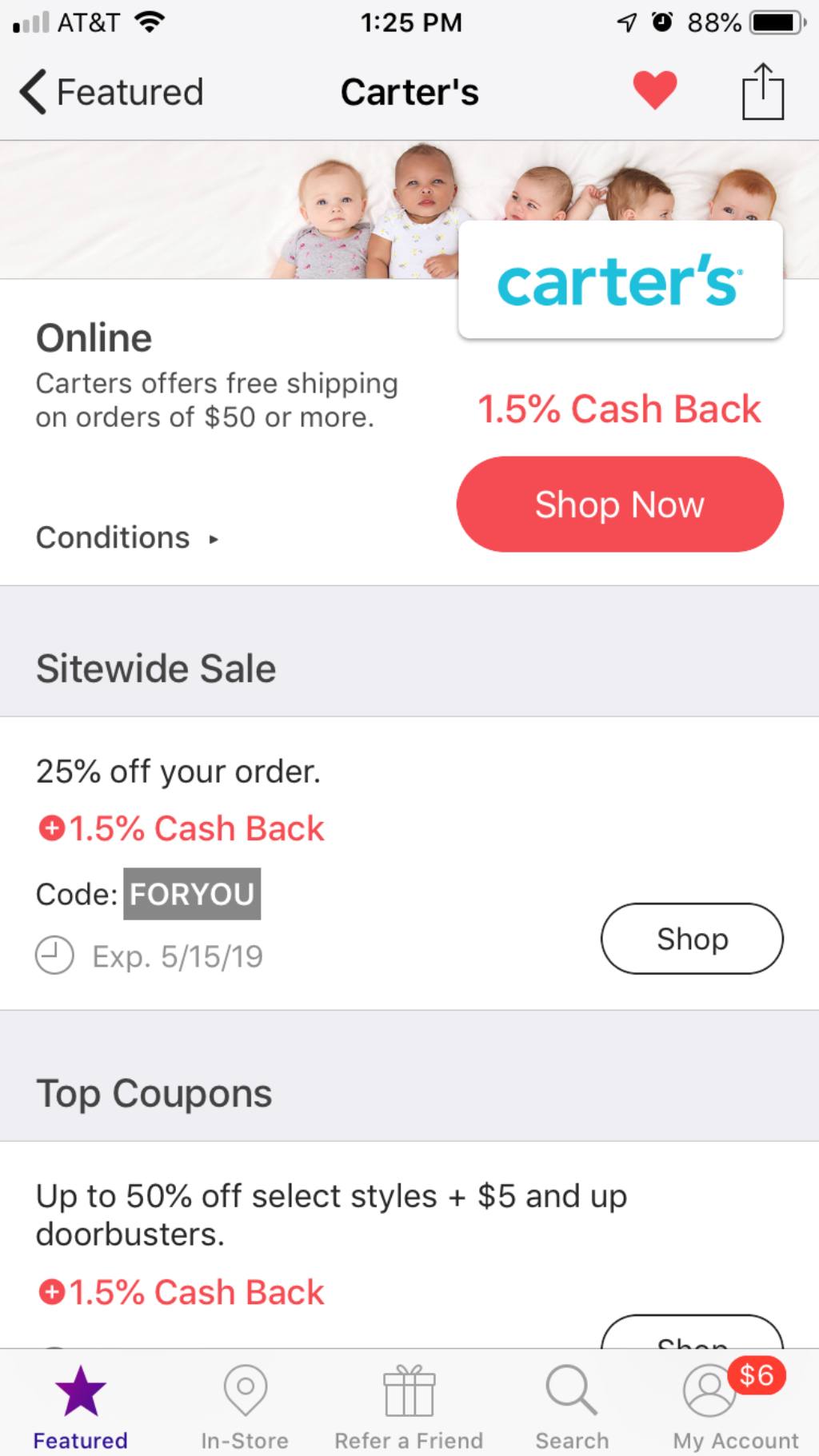Viewport: 819px width, 1456px height.
Task: Toggle the favorite heart for Carter's
Action: point(655,90)
